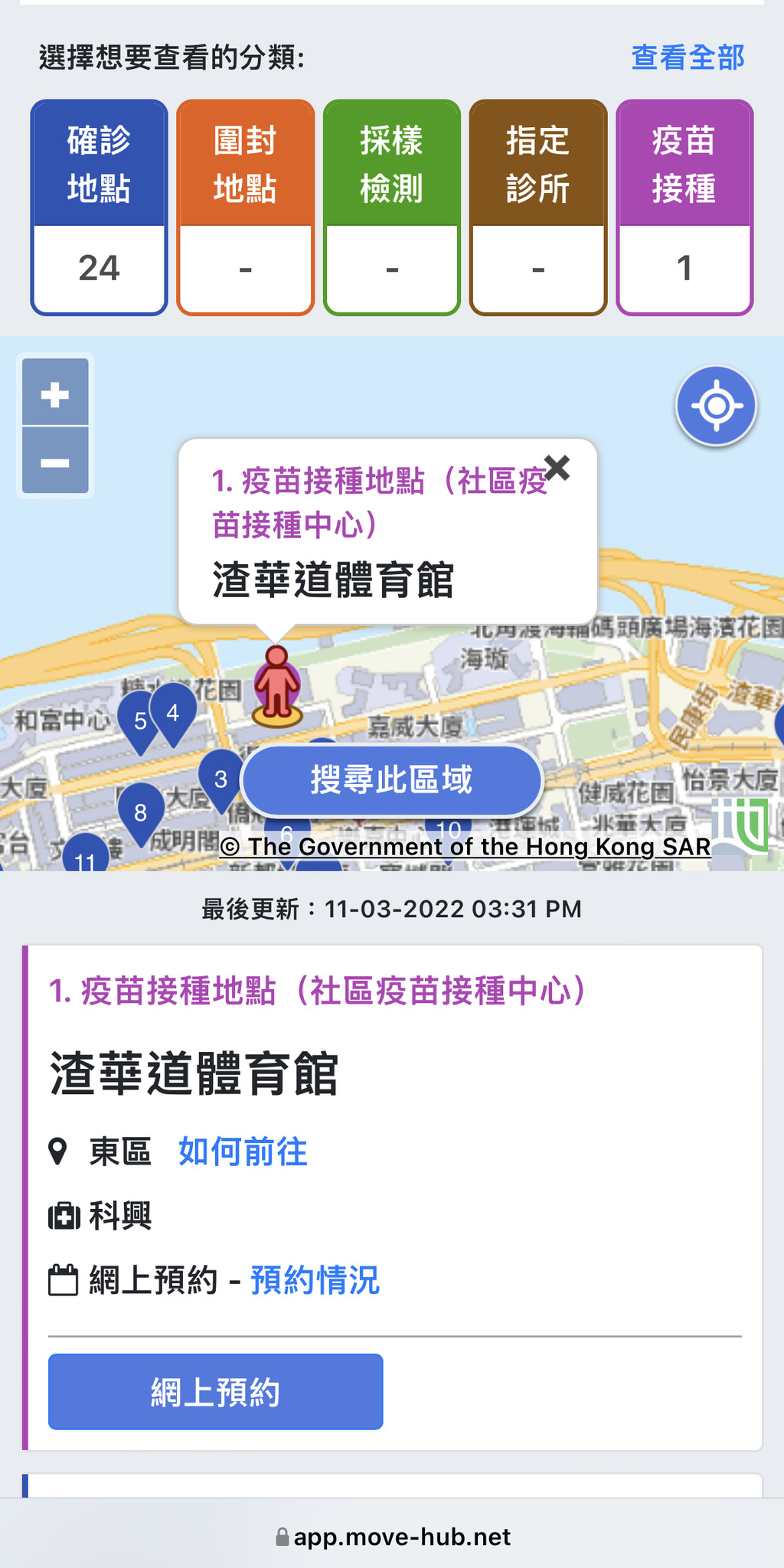Check 預約情況 booking status

315,1280
